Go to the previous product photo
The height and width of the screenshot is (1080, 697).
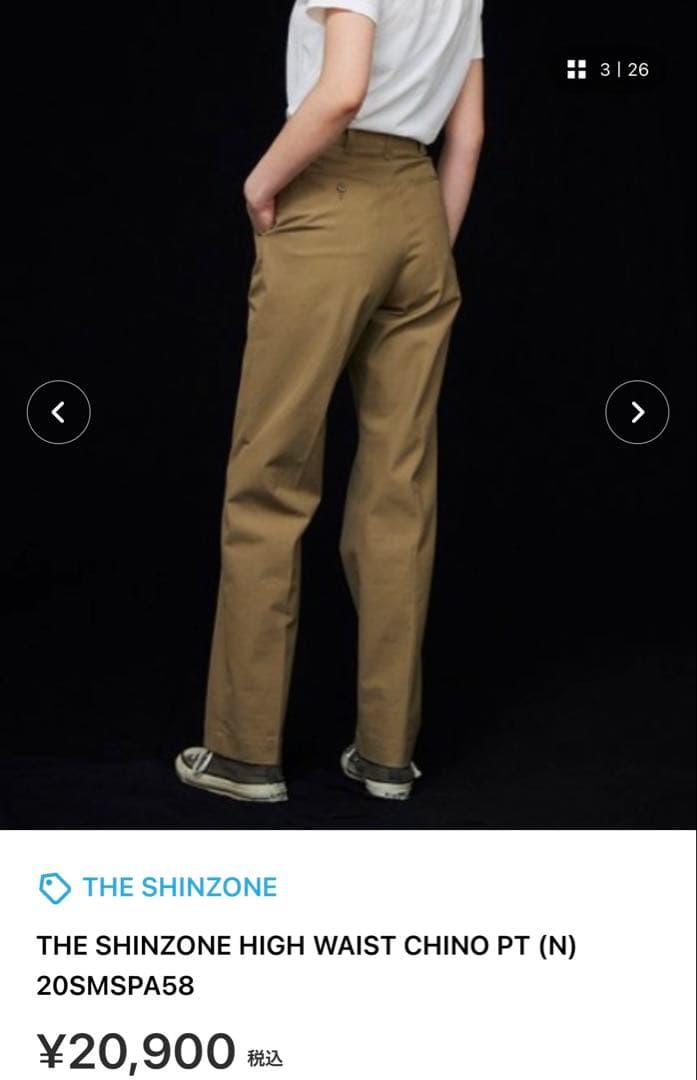(x=58, y=412)
